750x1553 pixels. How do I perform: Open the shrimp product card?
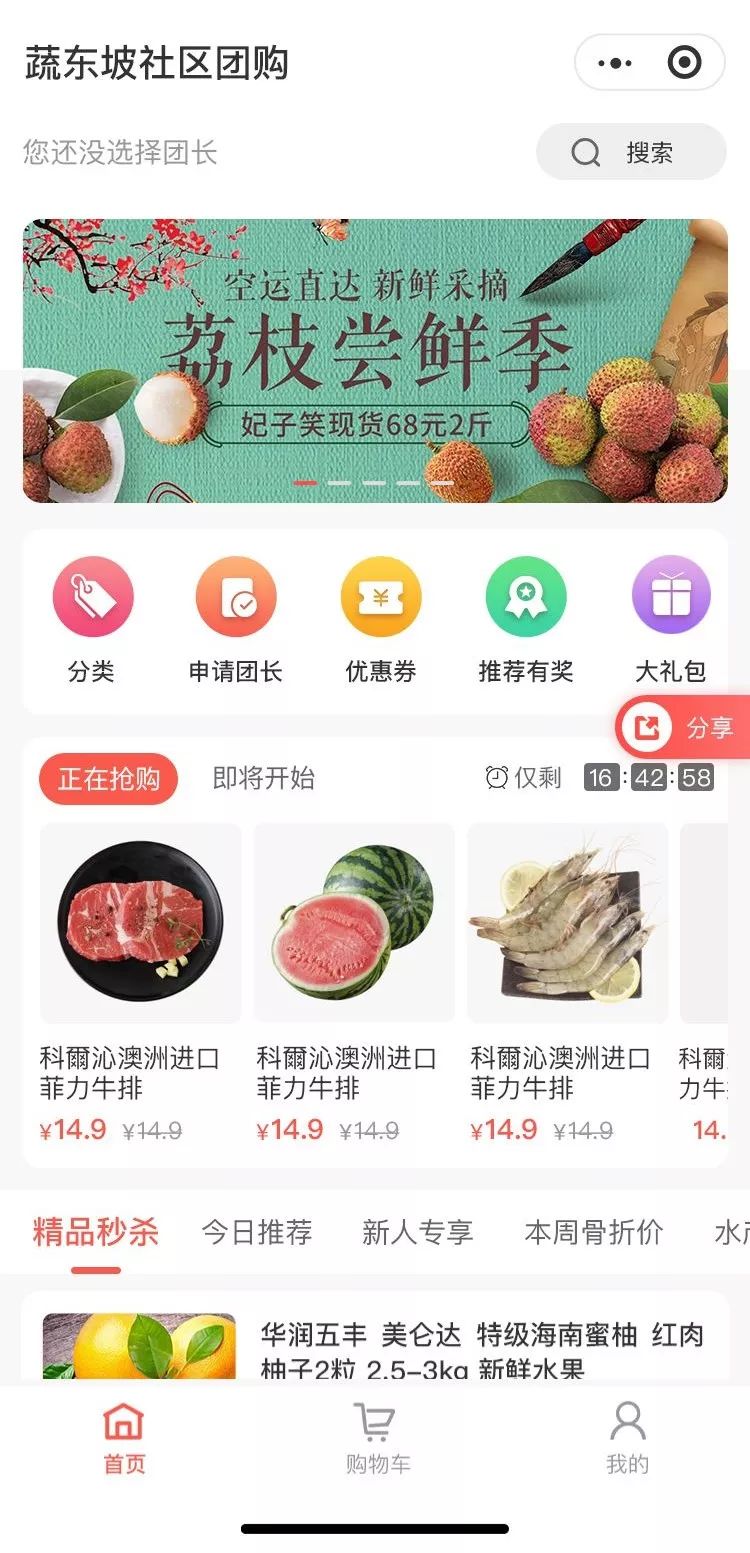click(x=568, y=984)
